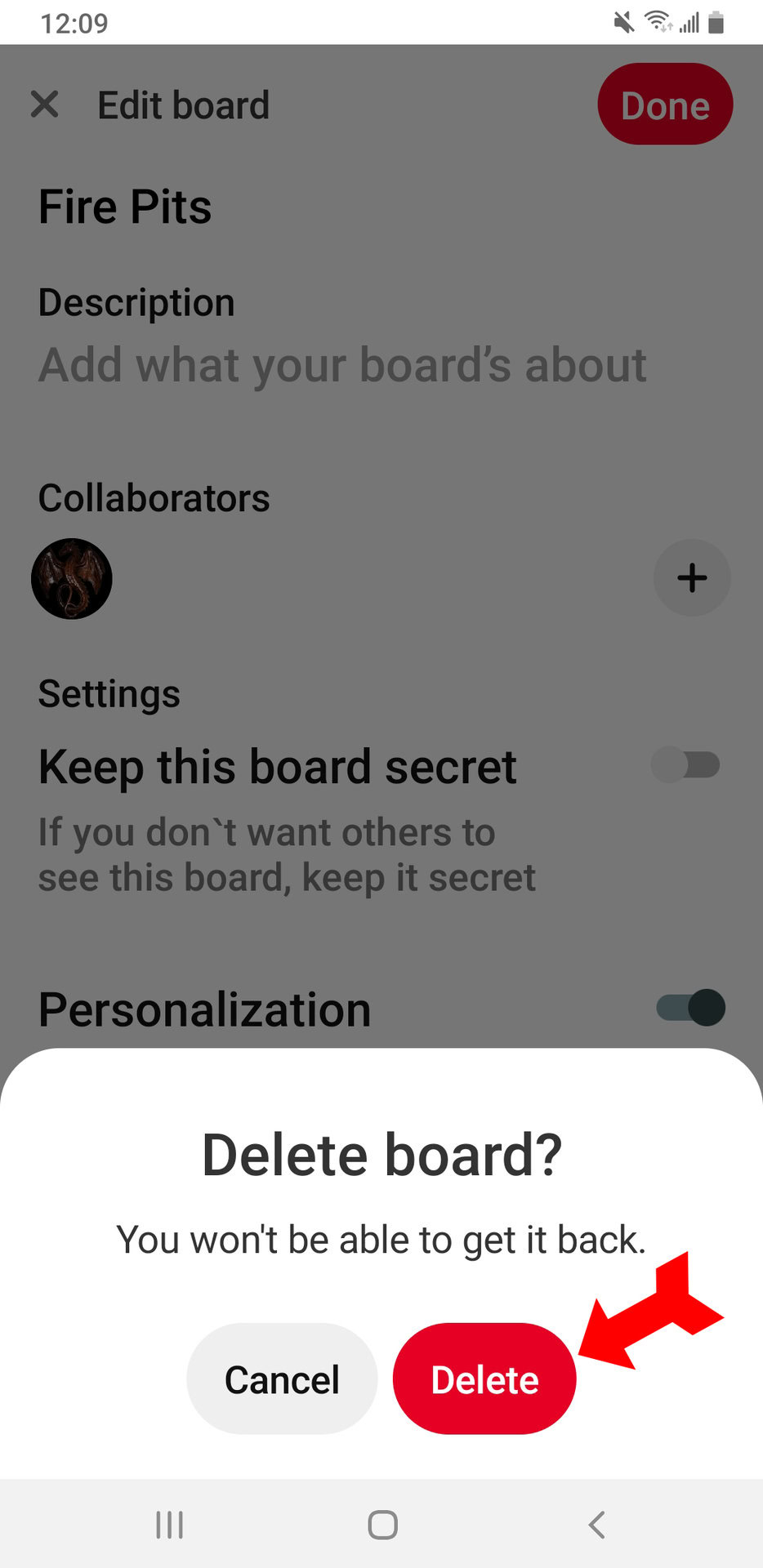763x1568 pixels.
Task: Go to the home screen
Action: click(x=382, y=1525)
